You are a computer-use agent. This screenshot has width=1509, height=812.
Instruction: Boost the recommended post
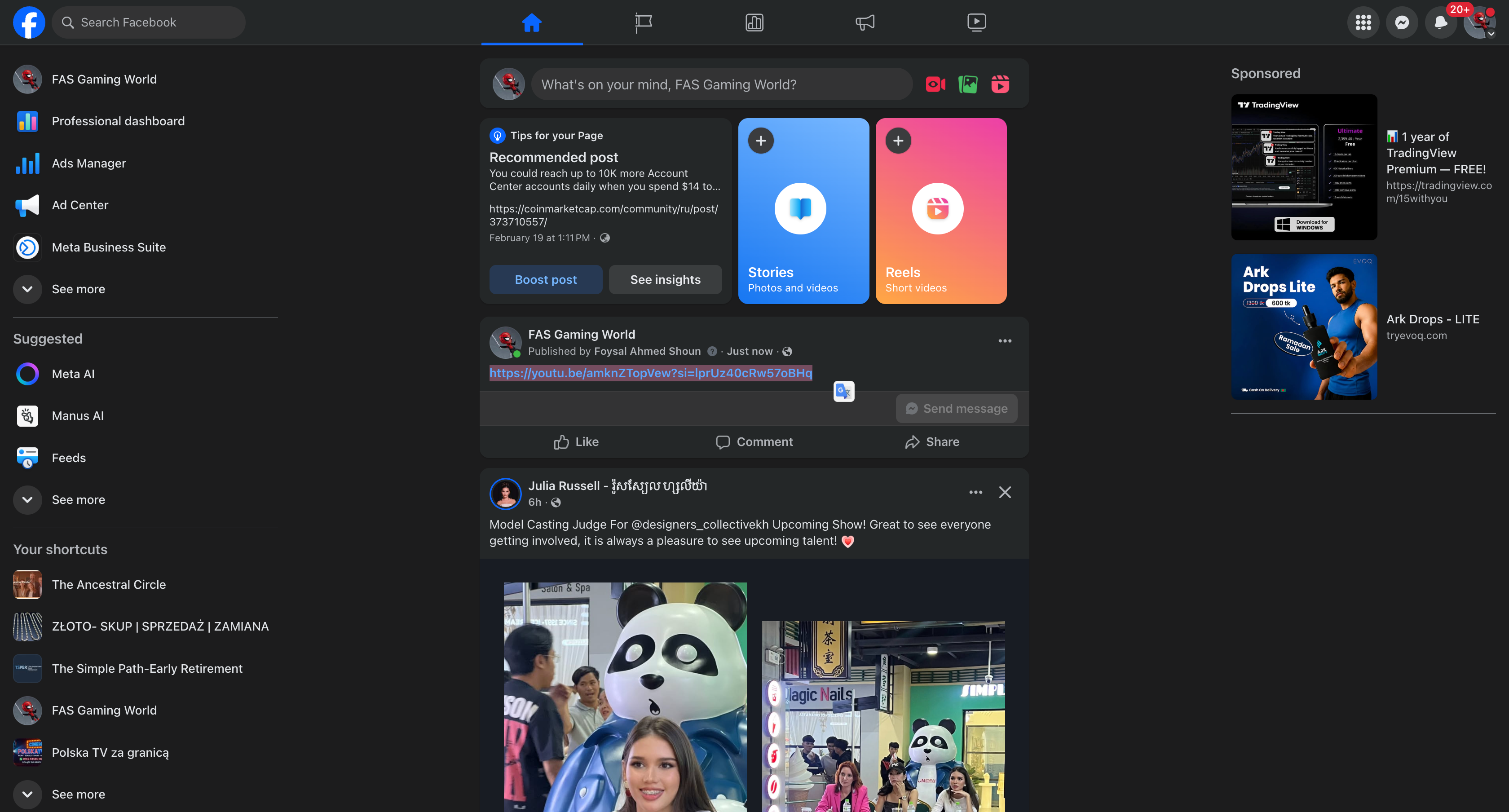[x=545, y=279]
